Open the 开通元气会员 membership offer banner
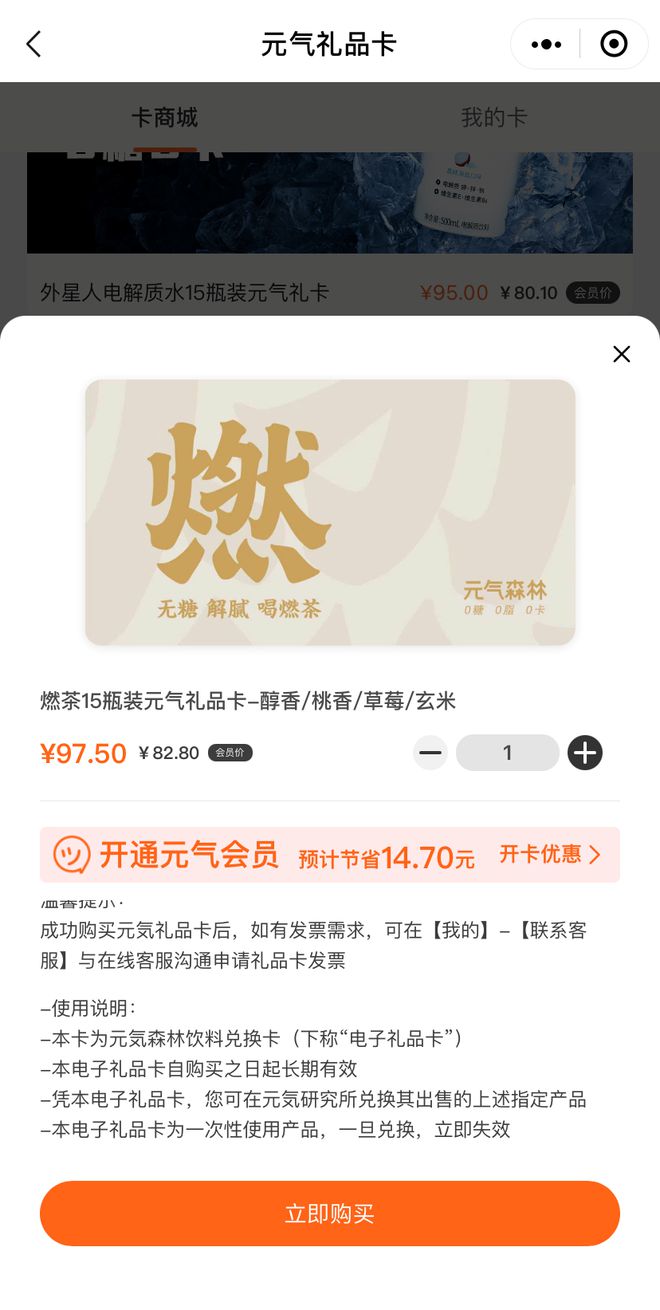The image size is (660, 1310). (330, 855)
